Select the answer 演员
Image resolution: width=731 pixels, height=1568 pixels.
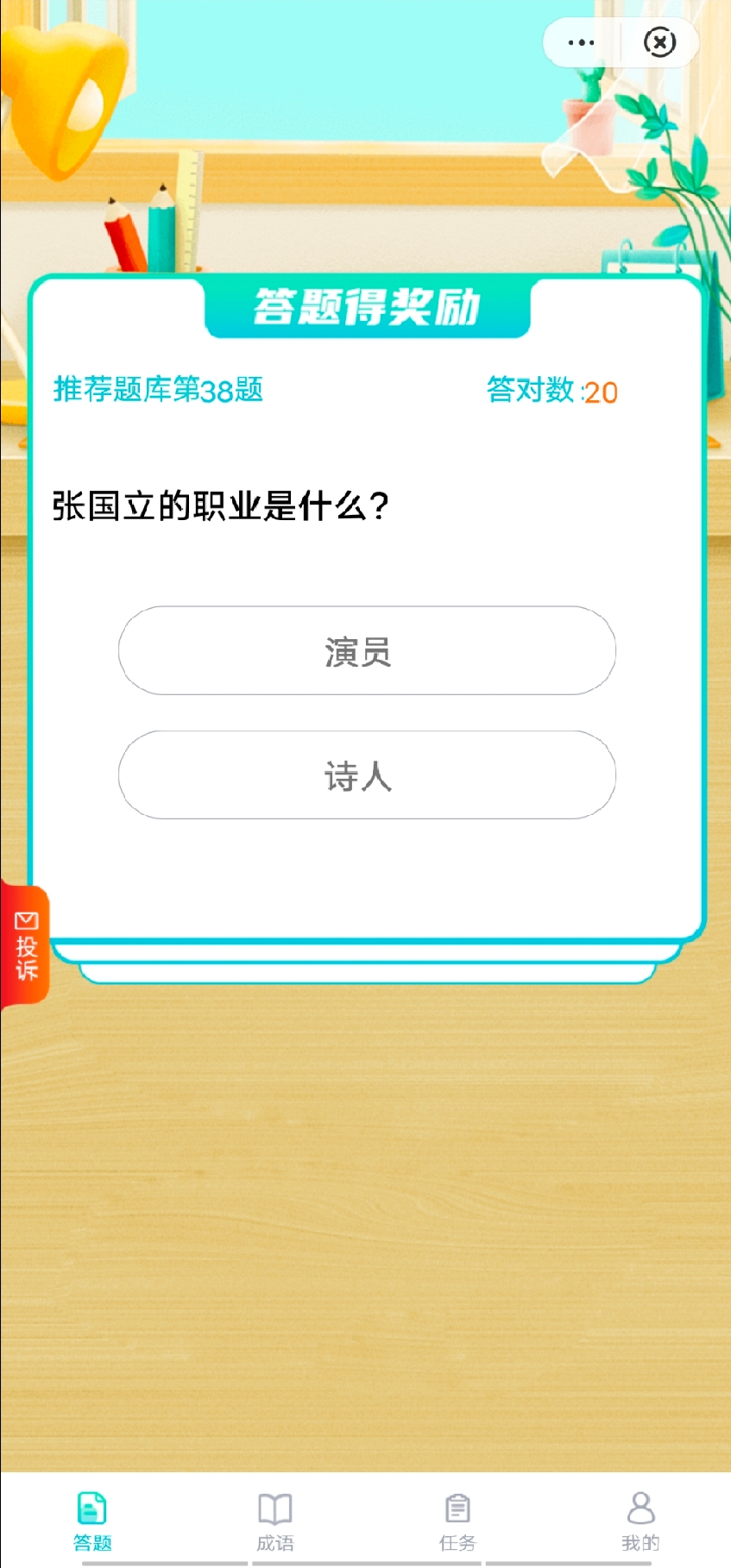pyautogui.click(x=367, y=651)
